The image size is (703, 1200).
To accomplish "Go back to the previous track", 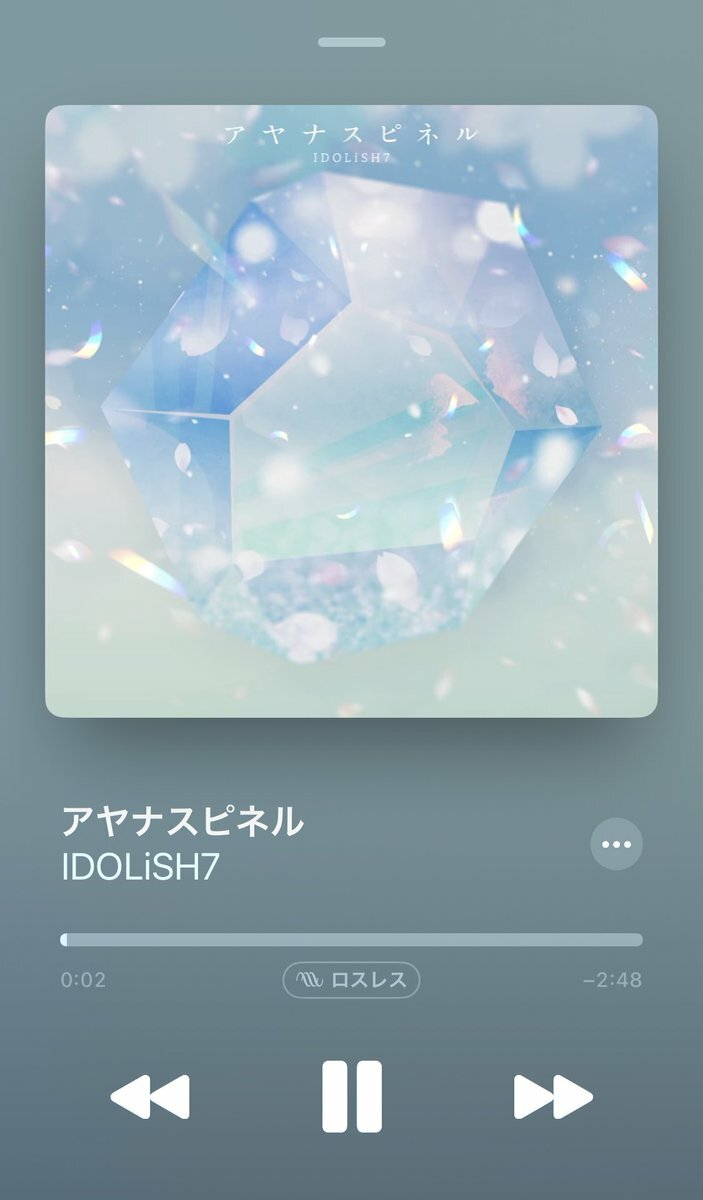I will click(150, 1097).
